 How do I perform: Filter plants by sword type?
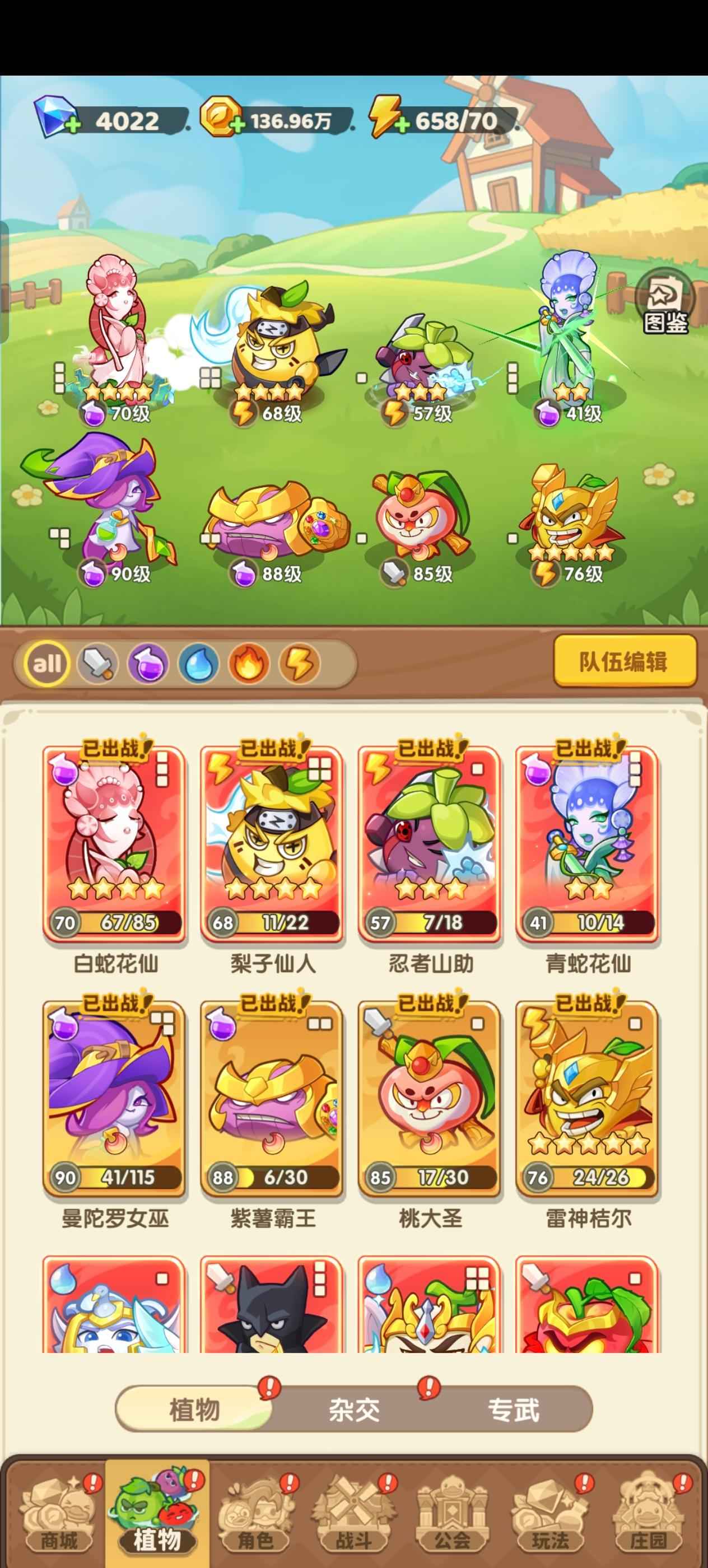click(97, 664)
